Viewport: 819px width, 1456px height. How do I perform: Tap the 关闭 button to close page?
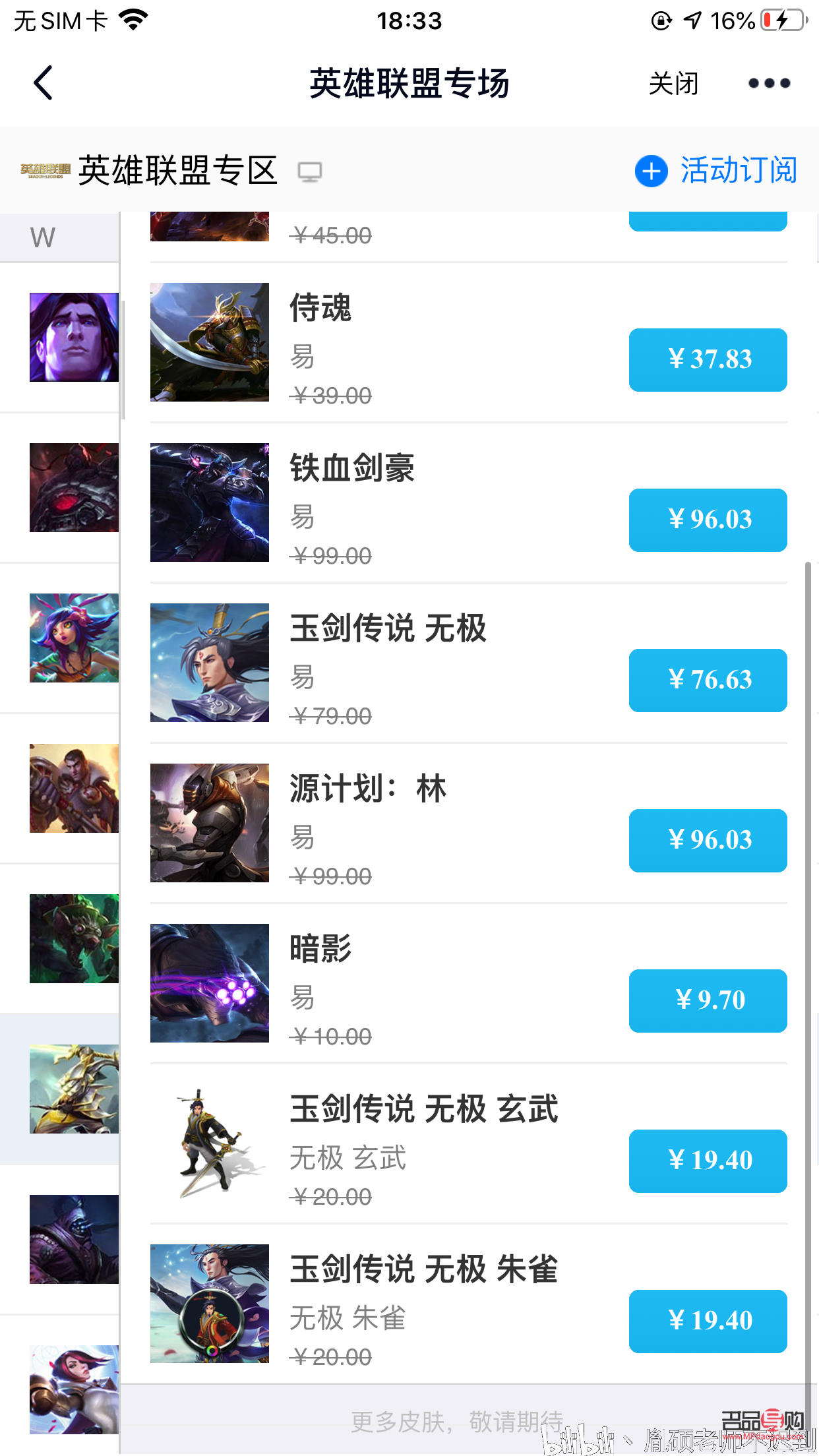pyautogui.click(x=673, y=83)
